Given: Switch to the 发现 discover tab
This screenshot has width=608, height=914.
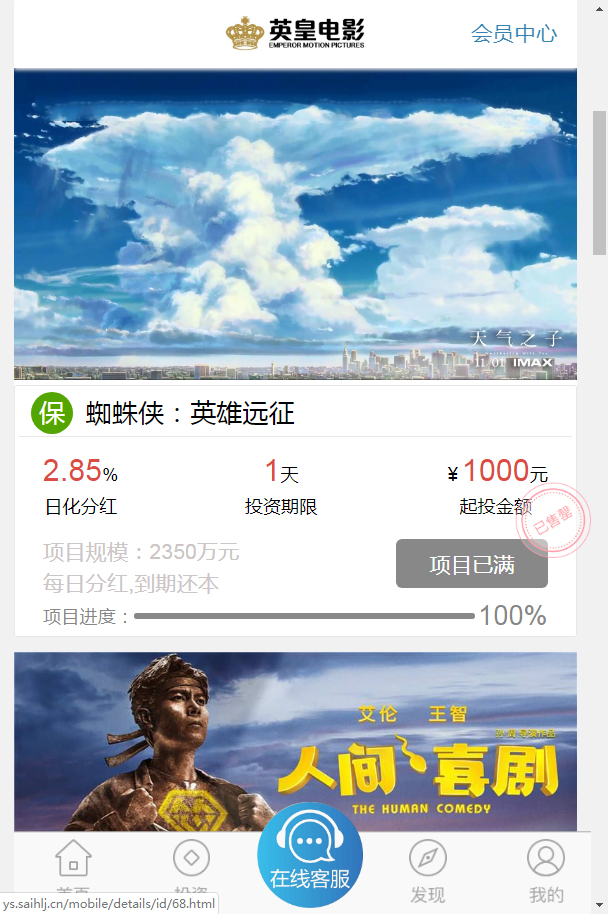Looking at the screenshot, I should pyautogui.click(x=427, y=870).
